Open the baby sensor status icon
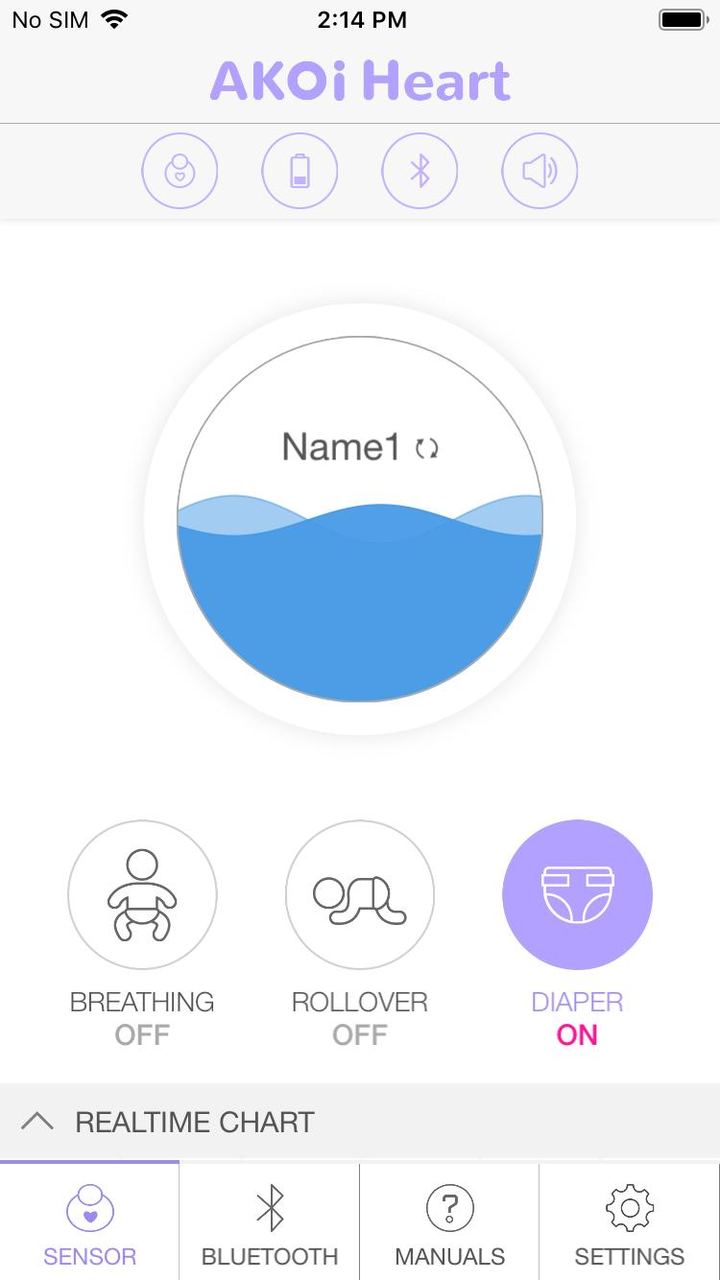Image resolution: width=720 pixels, height=1280 pixels. [x=180, y=170]
